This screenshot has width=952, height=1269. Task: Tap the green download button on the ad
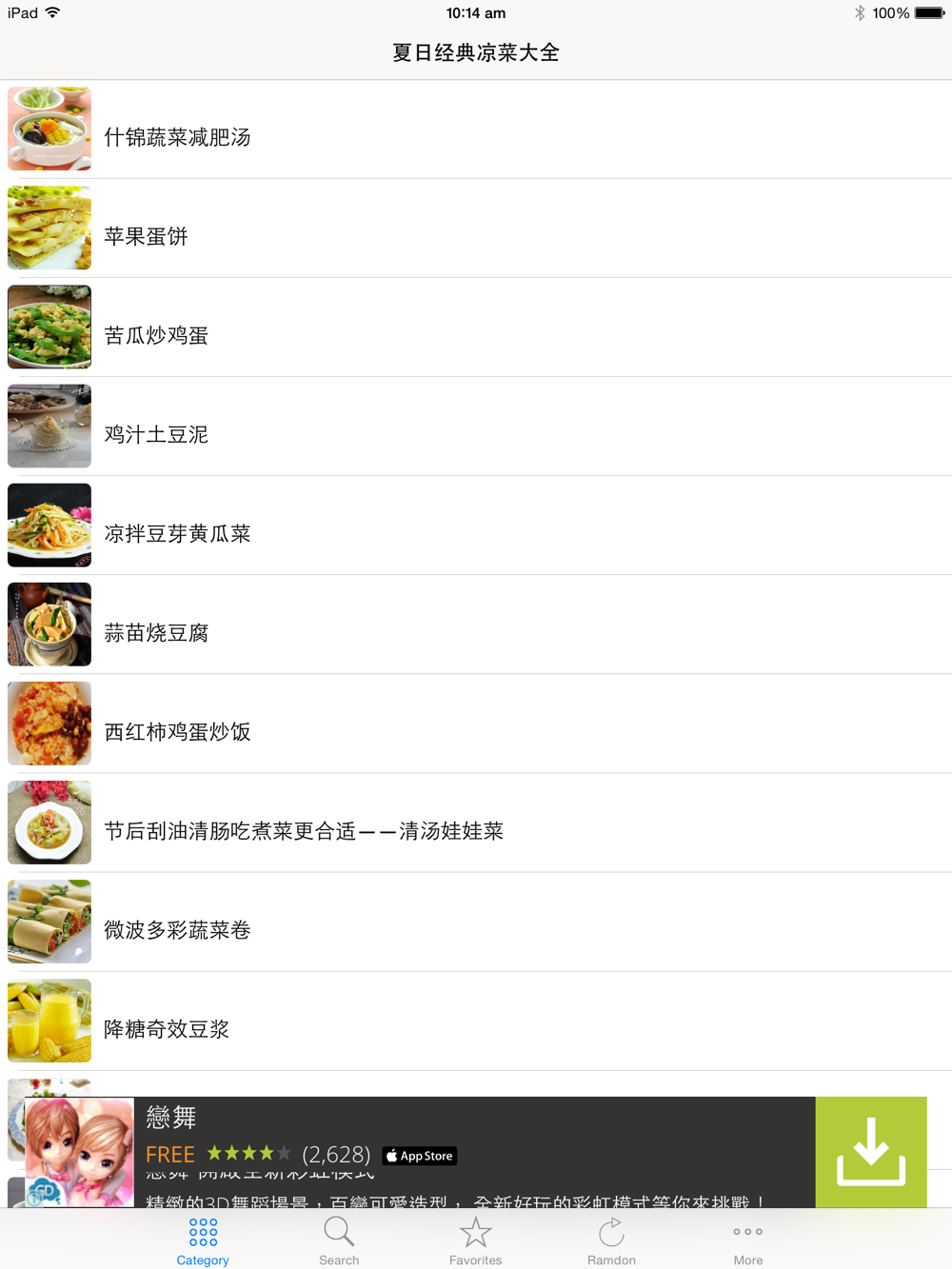pyautogui.click(x=870, y=1152)
